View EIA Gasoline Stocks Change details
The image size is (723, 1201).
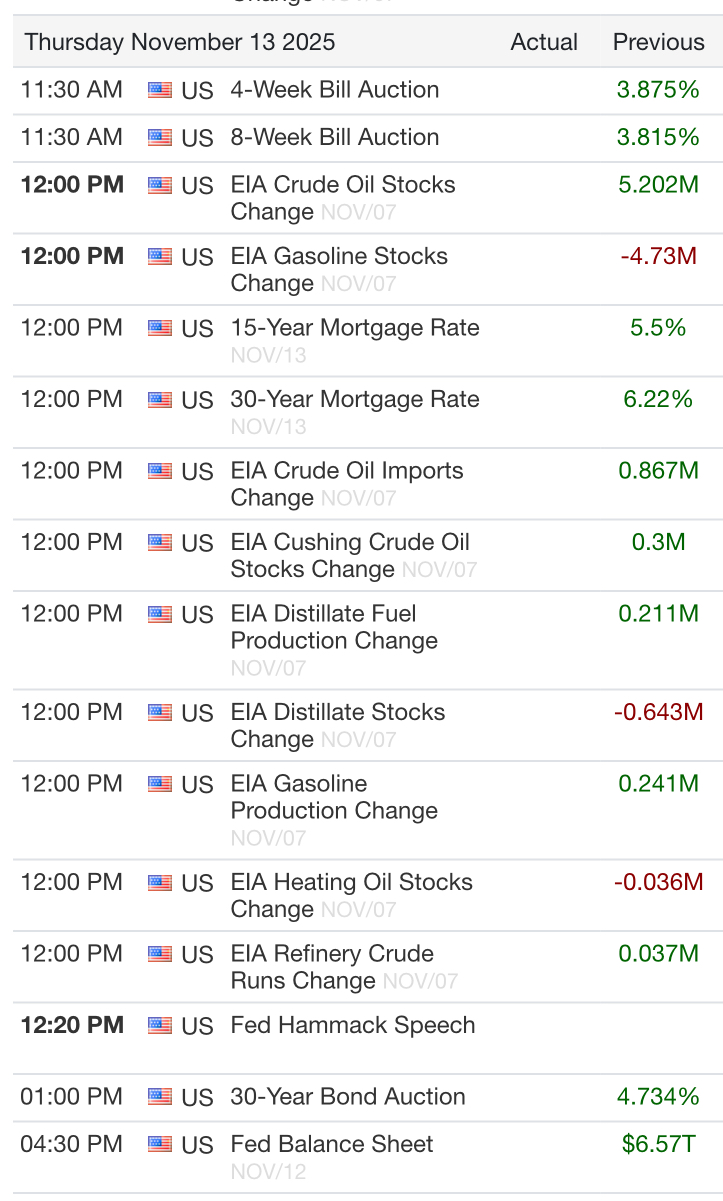click(x=338, y=257)
